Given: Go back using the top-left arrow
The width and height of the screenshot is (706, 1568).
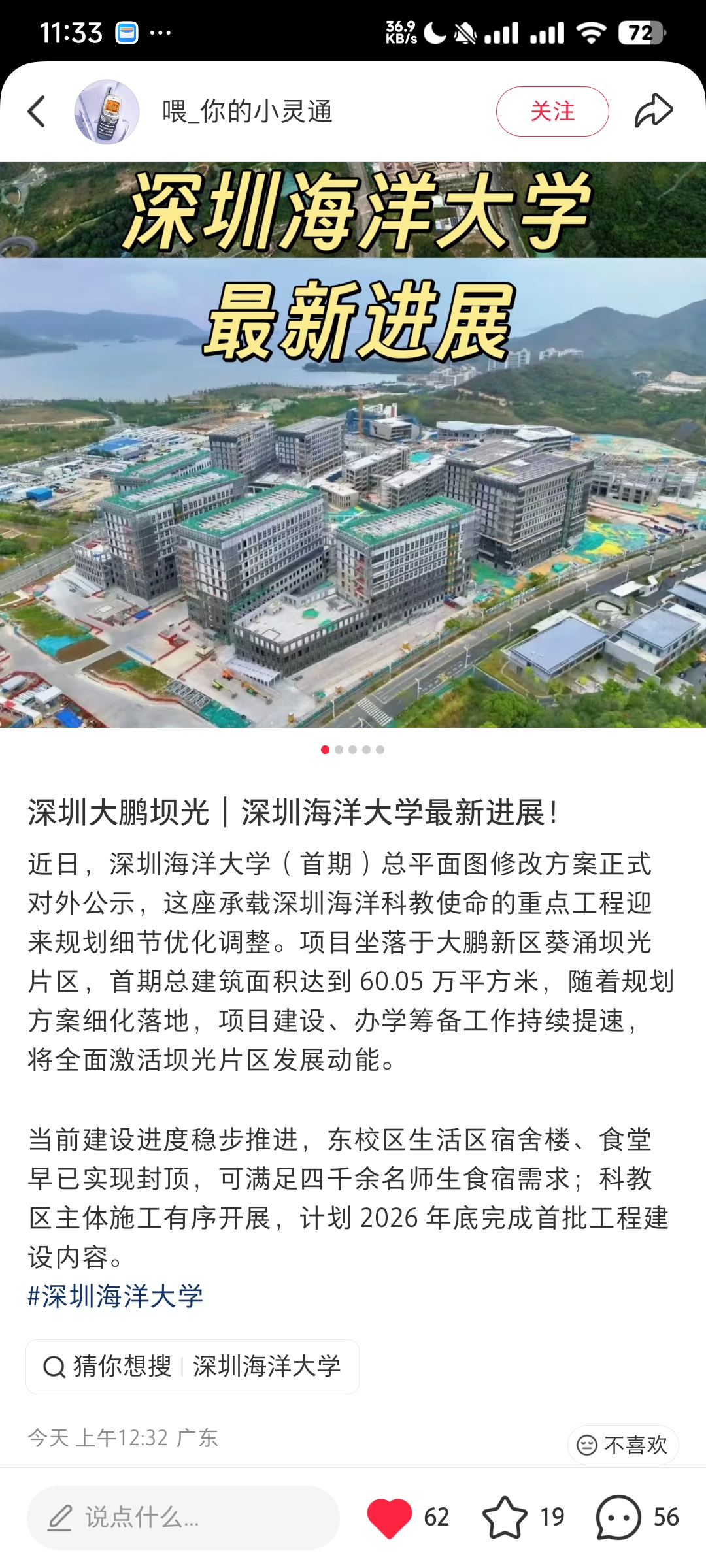Looking at the screenshot, I should (37, 112).
